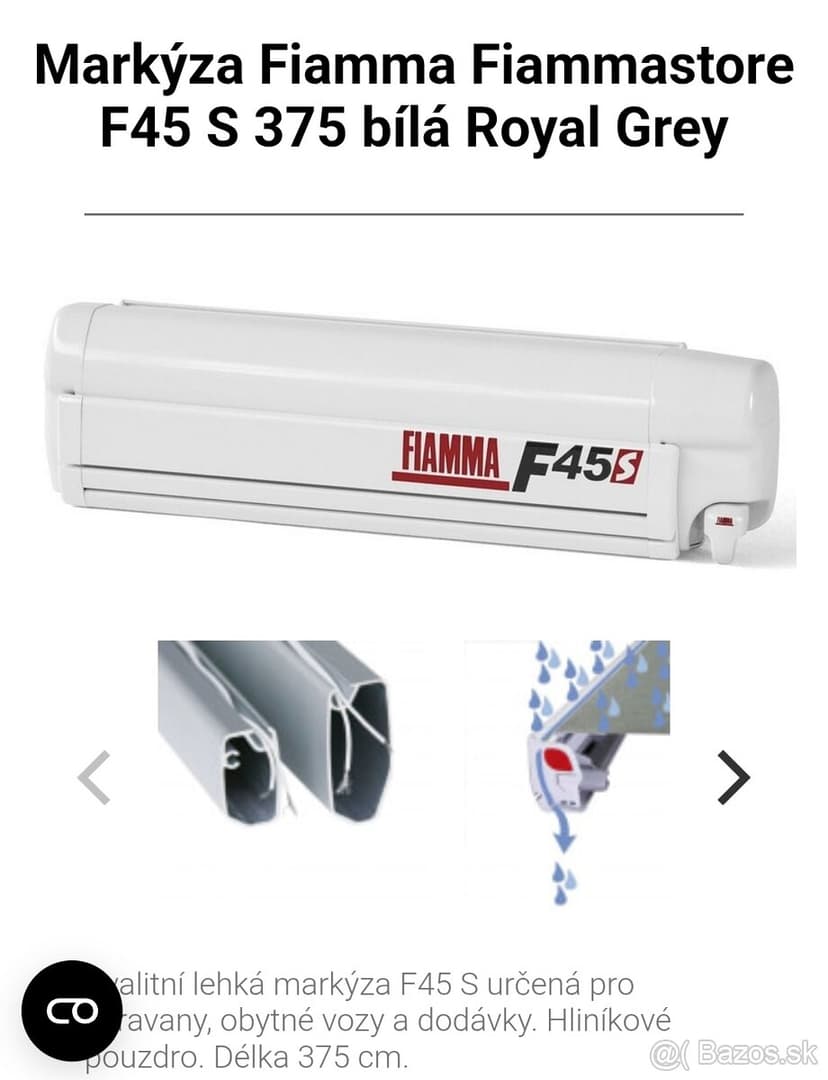Show next thumbnails with right arrow

[733, 777]
